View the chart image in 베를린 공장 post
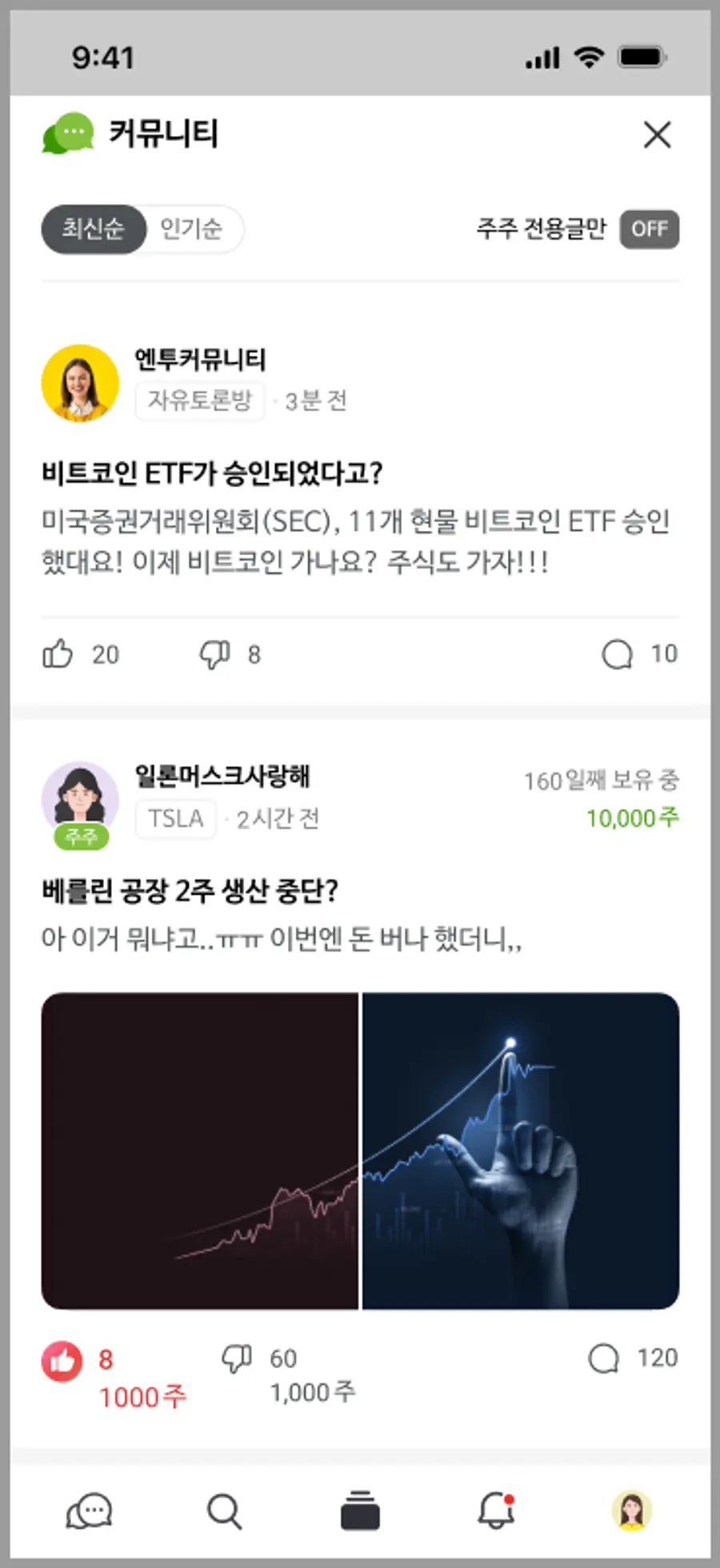 point(360,1151)
